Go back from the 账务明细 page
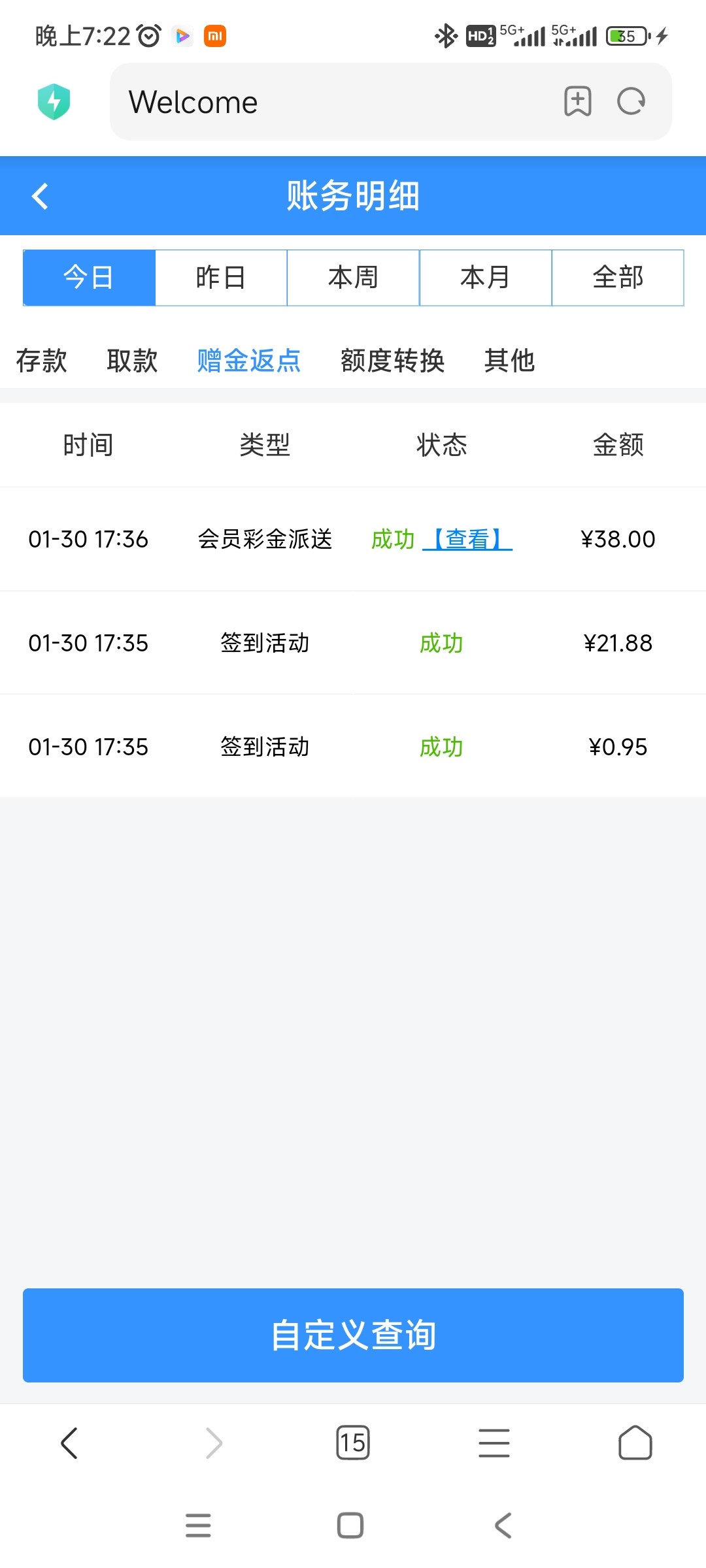 click(x=41, y=196)
